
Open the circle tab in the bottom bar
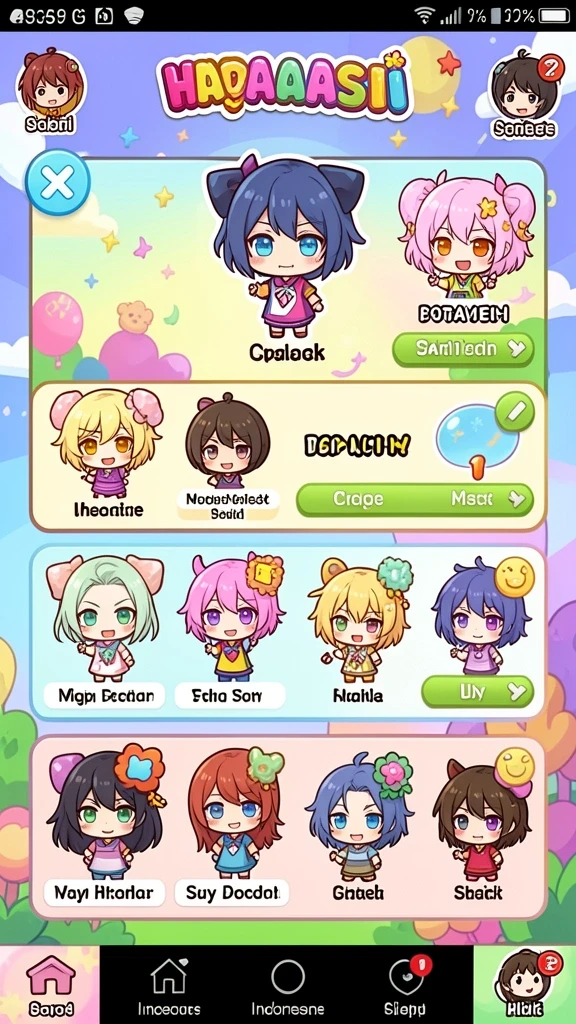pyautogui.click(x=288, y=985)
